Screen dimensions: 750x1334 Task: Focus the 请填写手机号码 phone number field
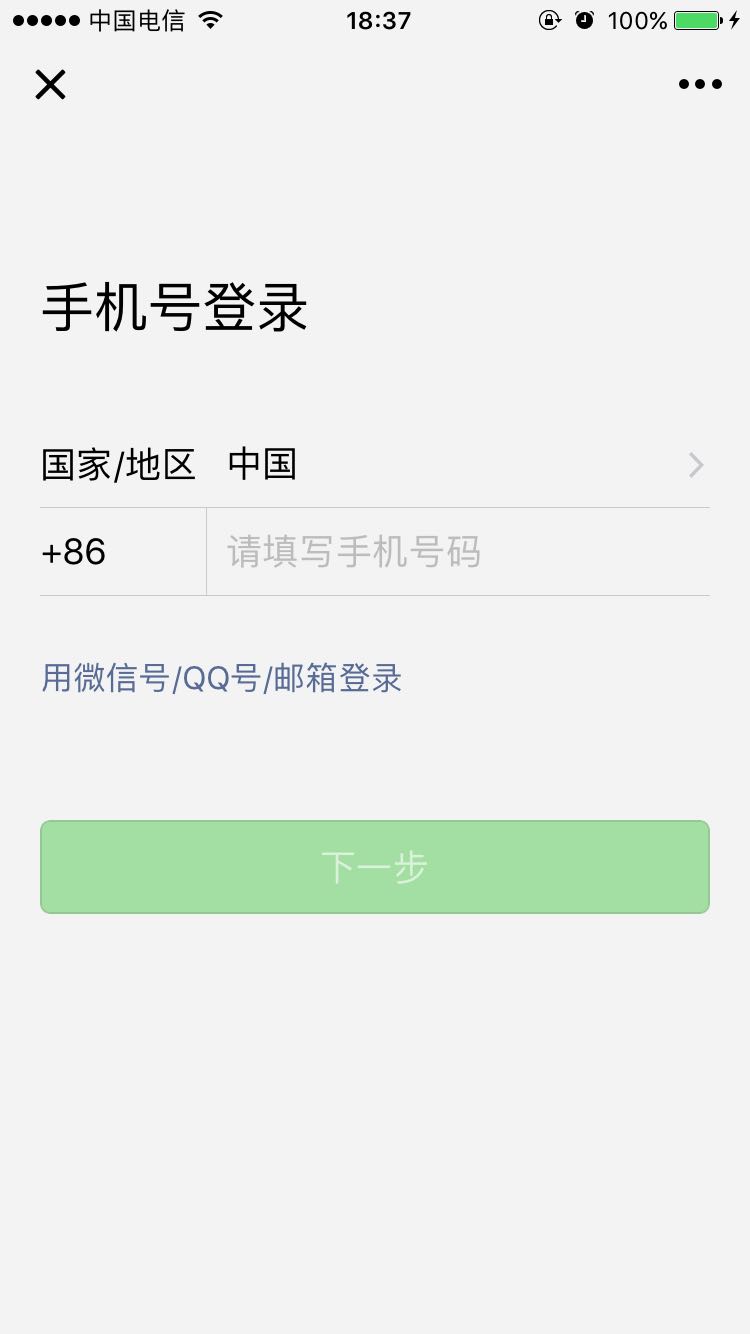[x=400, y=551]
